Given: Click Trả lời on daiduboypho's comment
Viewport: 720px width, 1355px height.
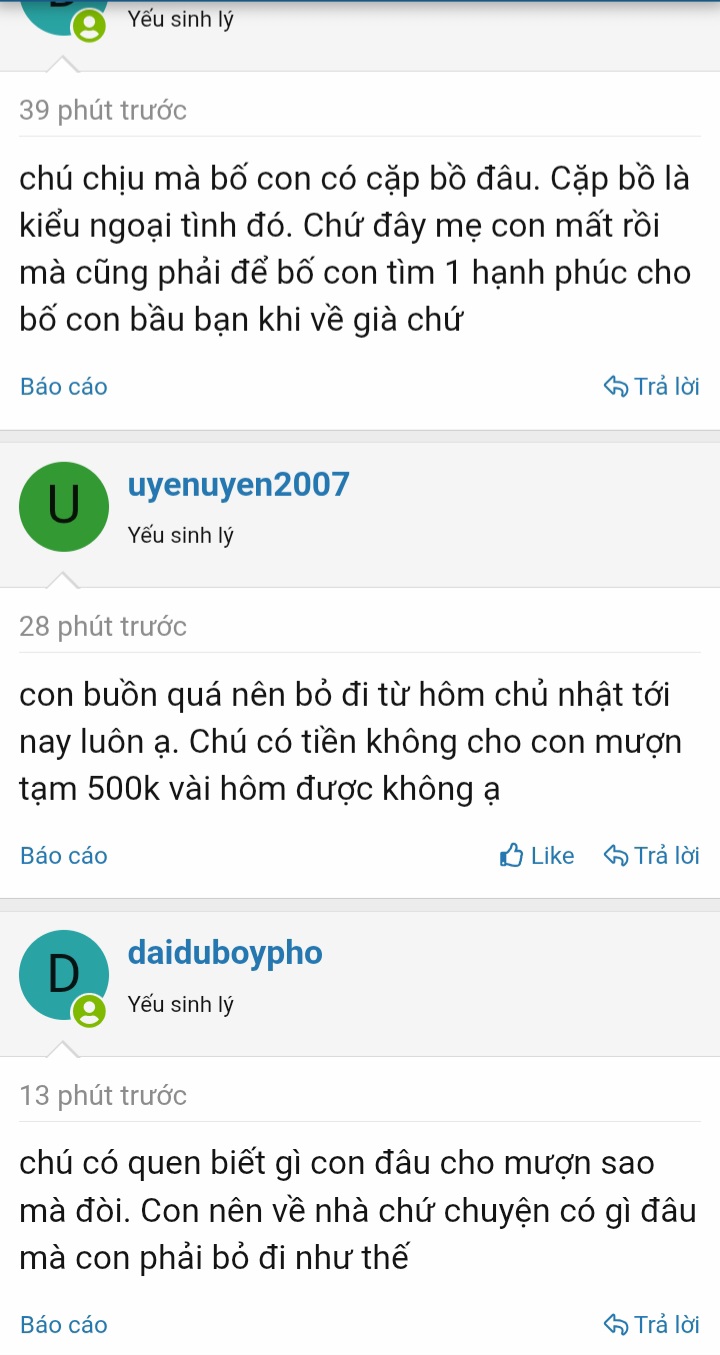Looking at the screenshot, I should [662, 1323].
